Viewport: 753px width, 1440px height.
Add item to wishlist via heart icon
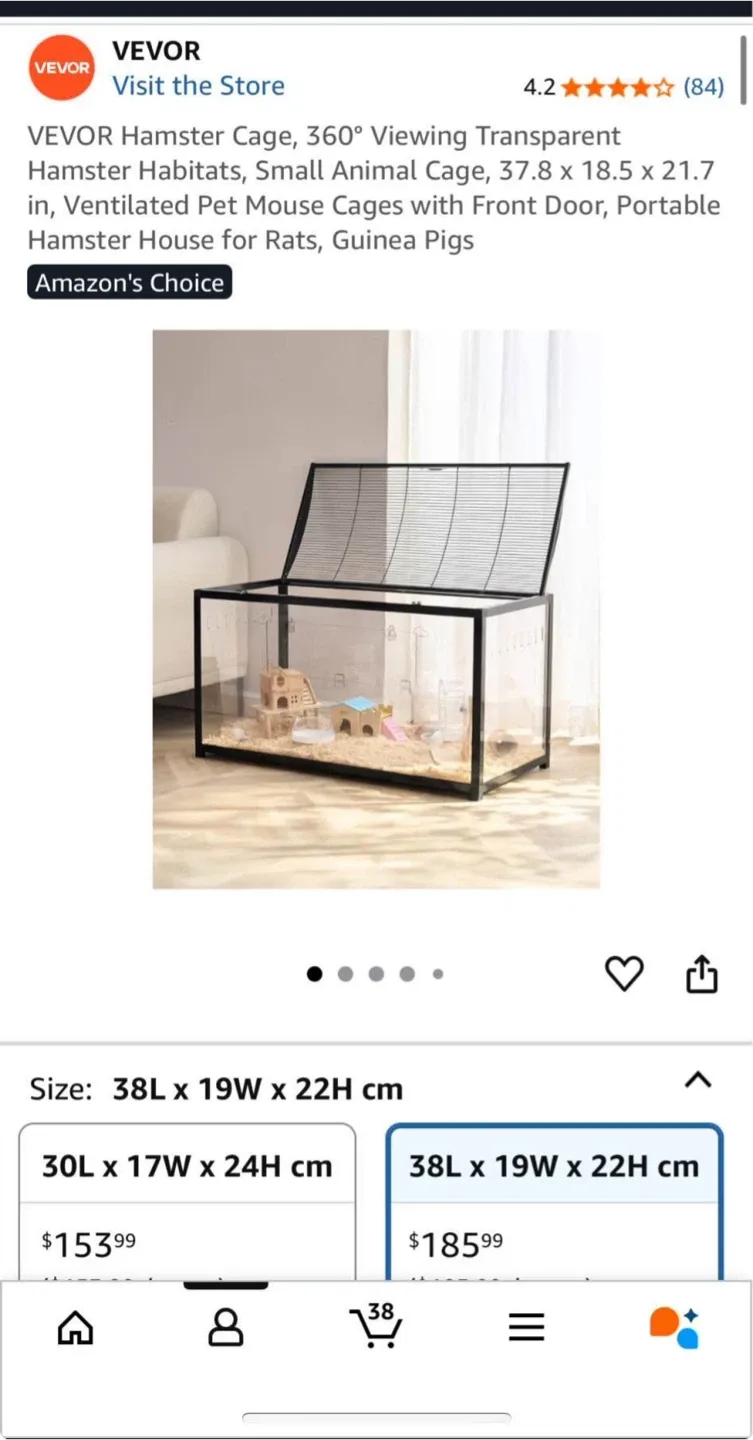[x=624, y=973]
